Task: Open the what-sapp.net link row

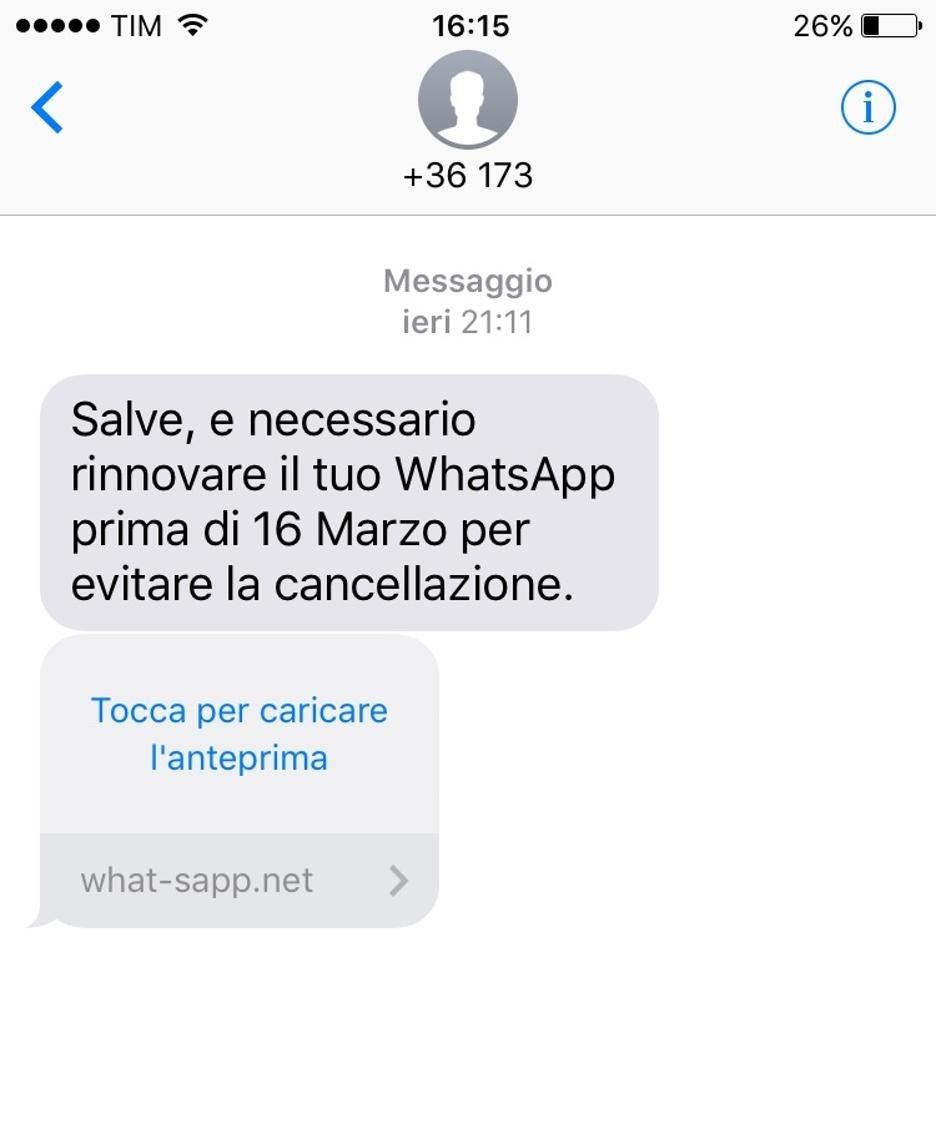Action: pyautogui.click(x=240, y=880)
